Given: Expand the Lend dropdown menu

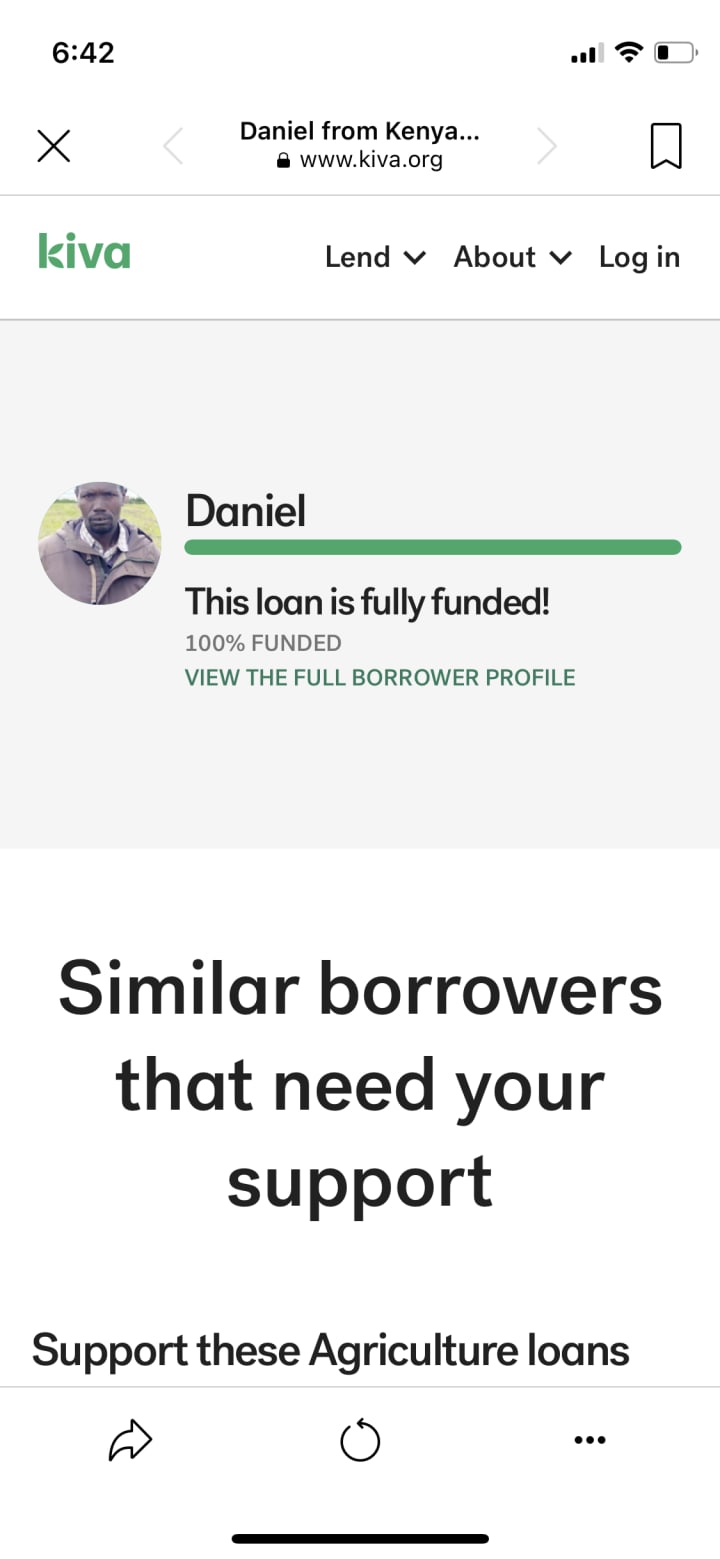Looking at the screenshot, I should click(375, 257).
